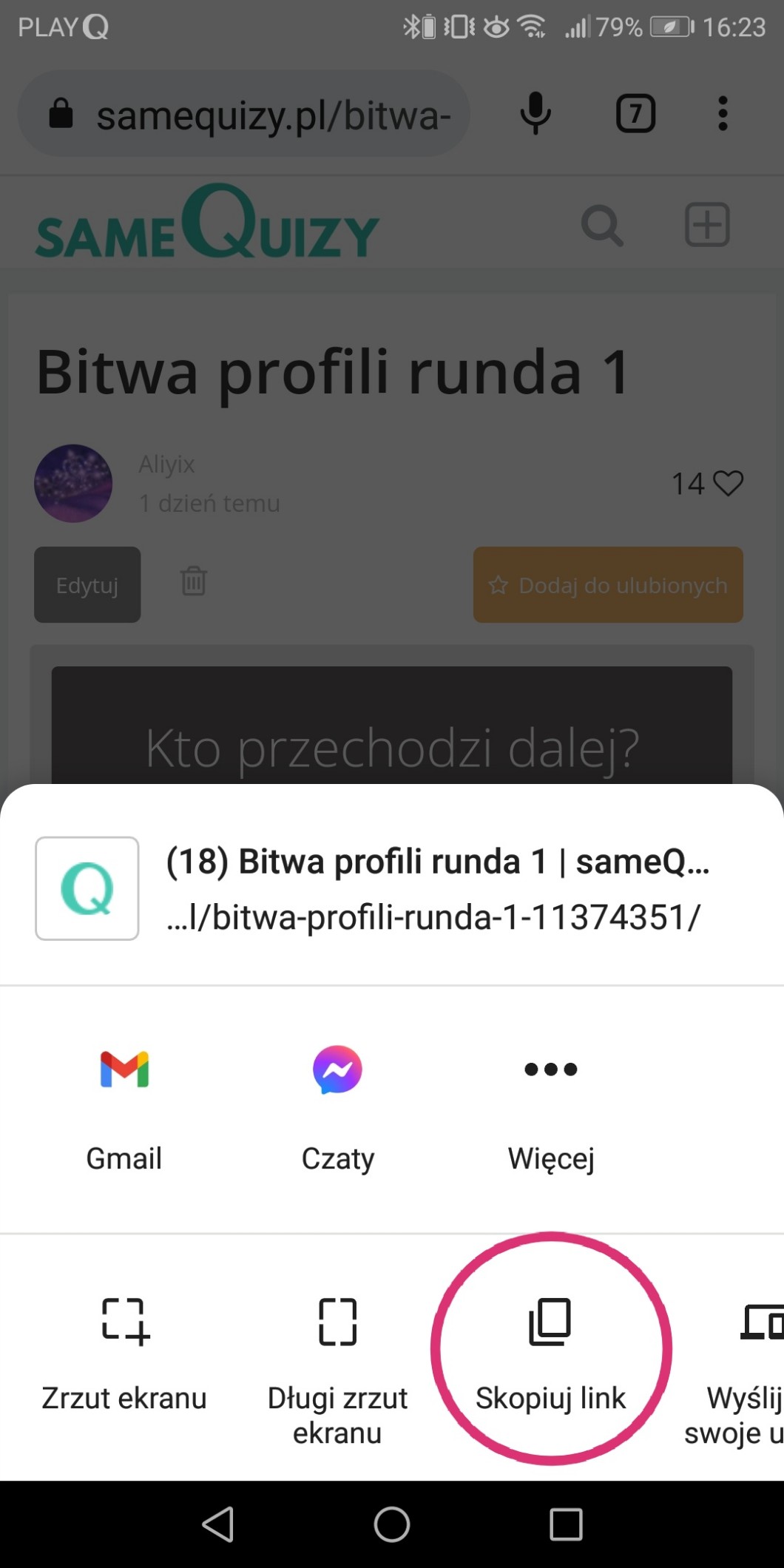Go back with the system back button

click(218, 1524)
